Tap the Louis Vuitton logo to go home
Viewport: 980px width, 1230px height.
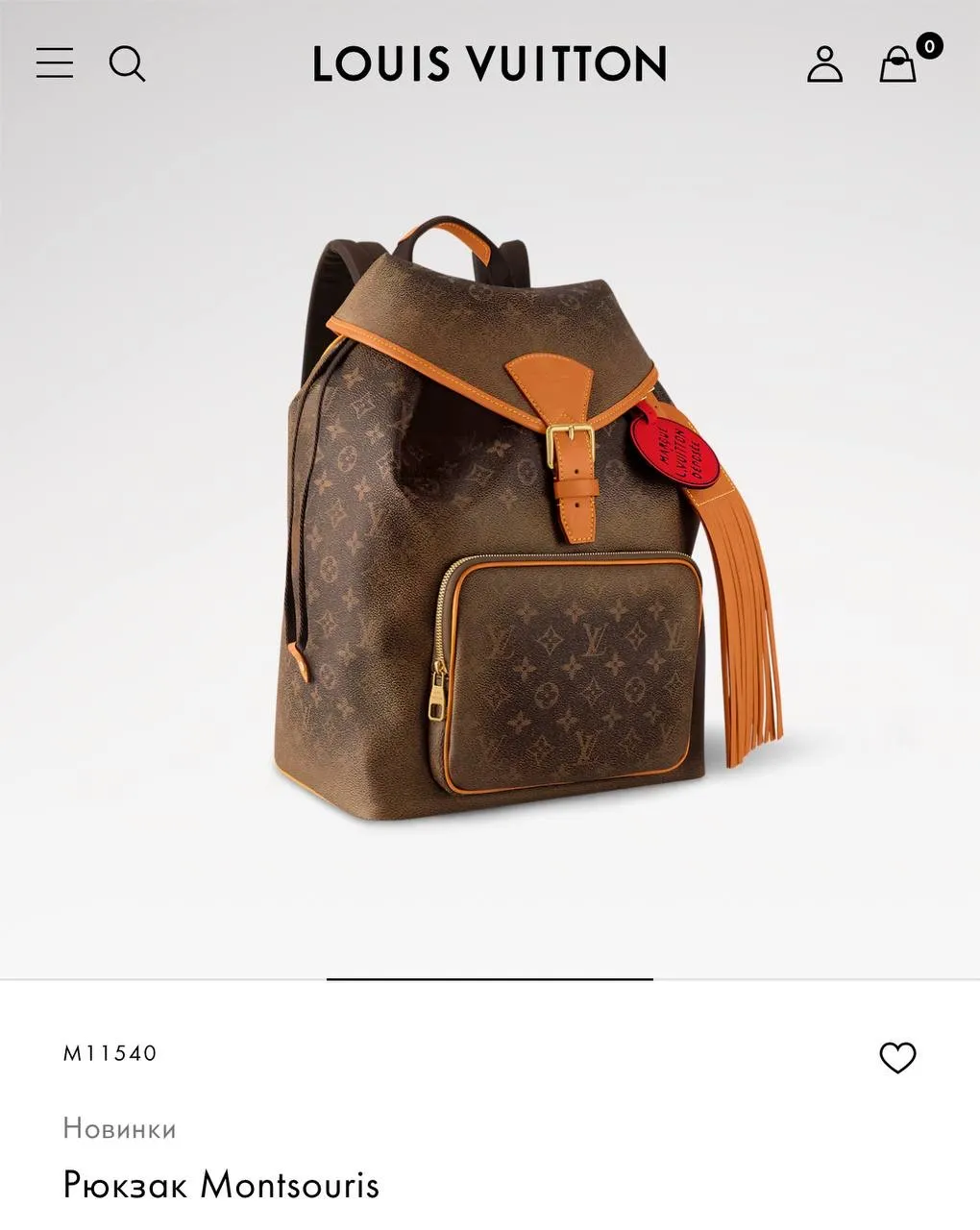[489, 64]
